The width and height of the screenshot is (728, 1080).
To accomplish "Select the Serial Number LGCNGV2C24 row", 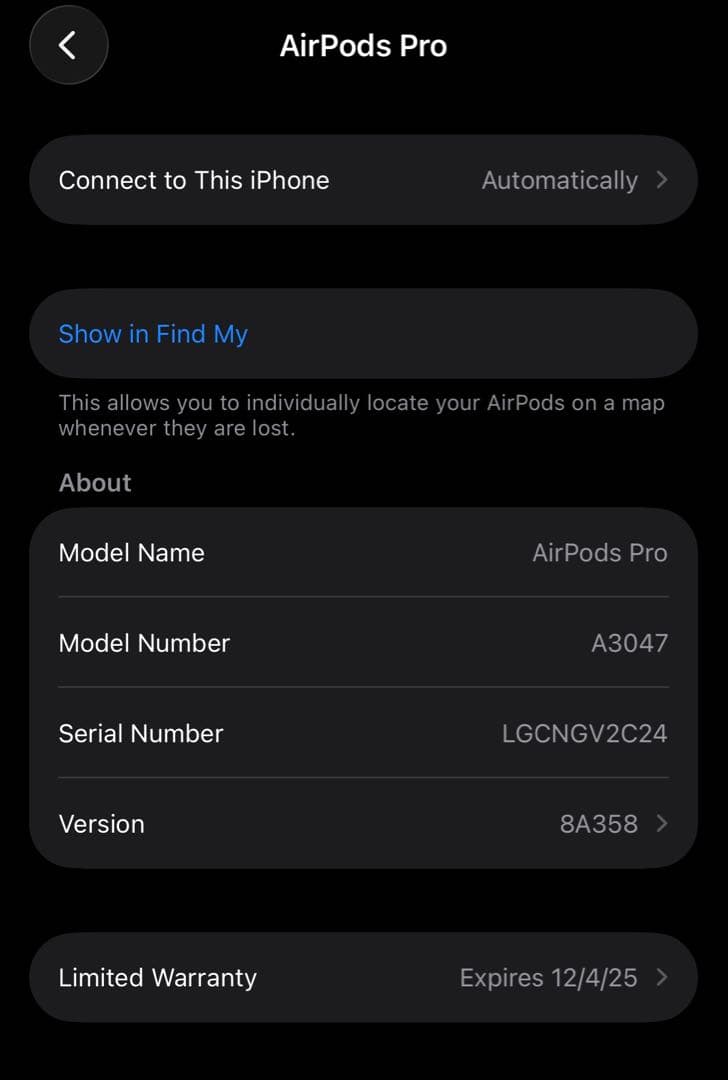I will pos(364,733).
